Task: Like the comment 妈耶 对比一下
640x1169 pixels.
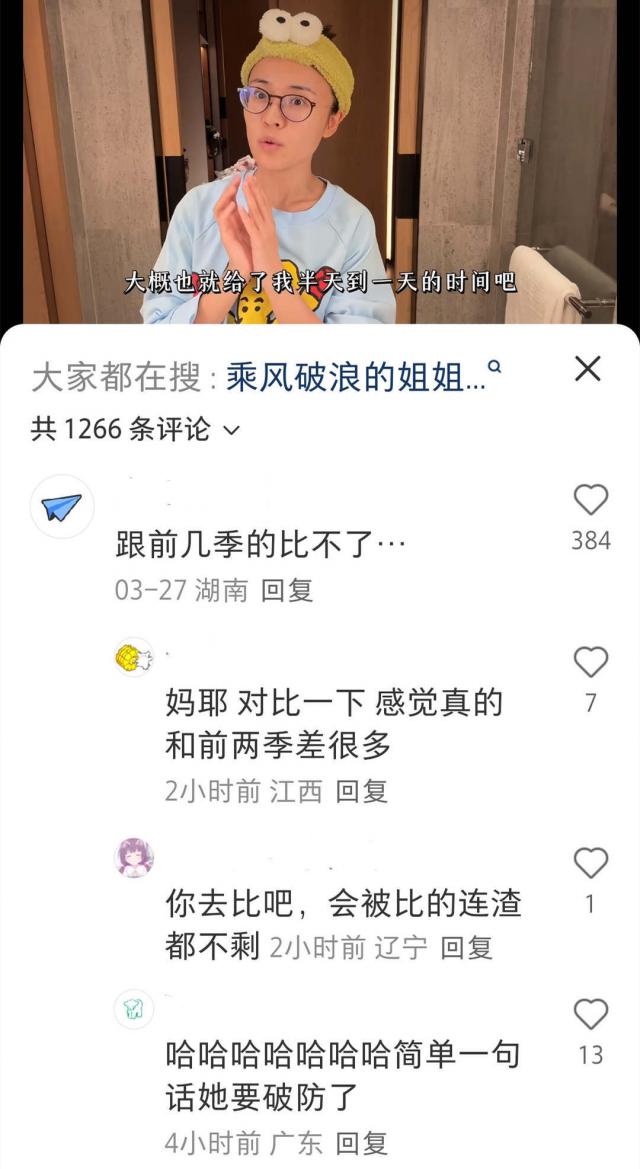Action: [x=590, y=662]
